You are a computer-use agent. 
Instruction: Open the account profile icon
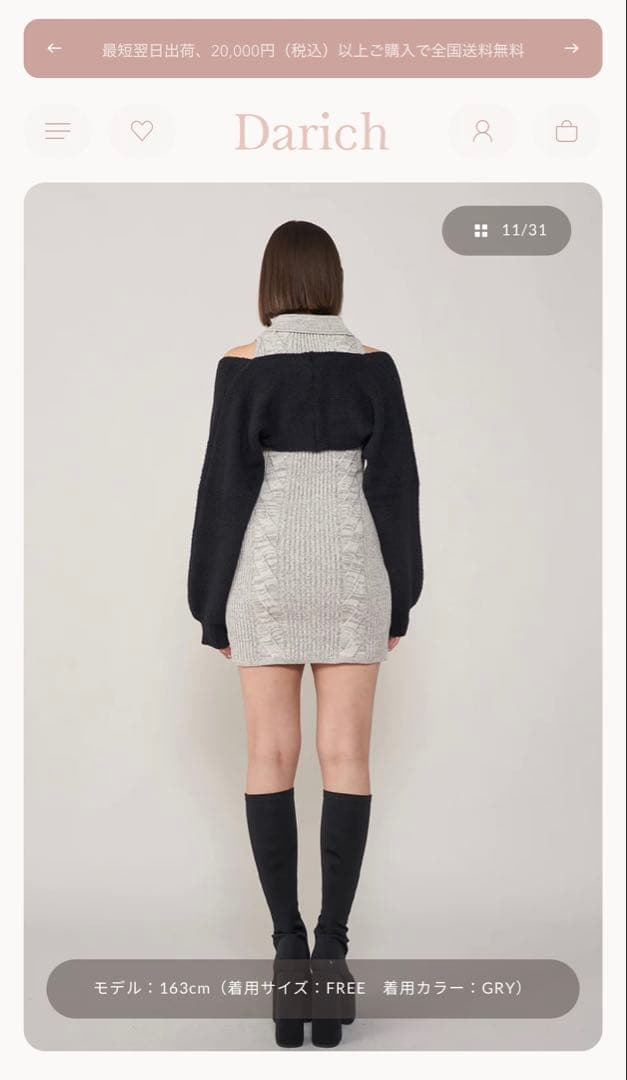pyautogui.click(x=483, y=131)
